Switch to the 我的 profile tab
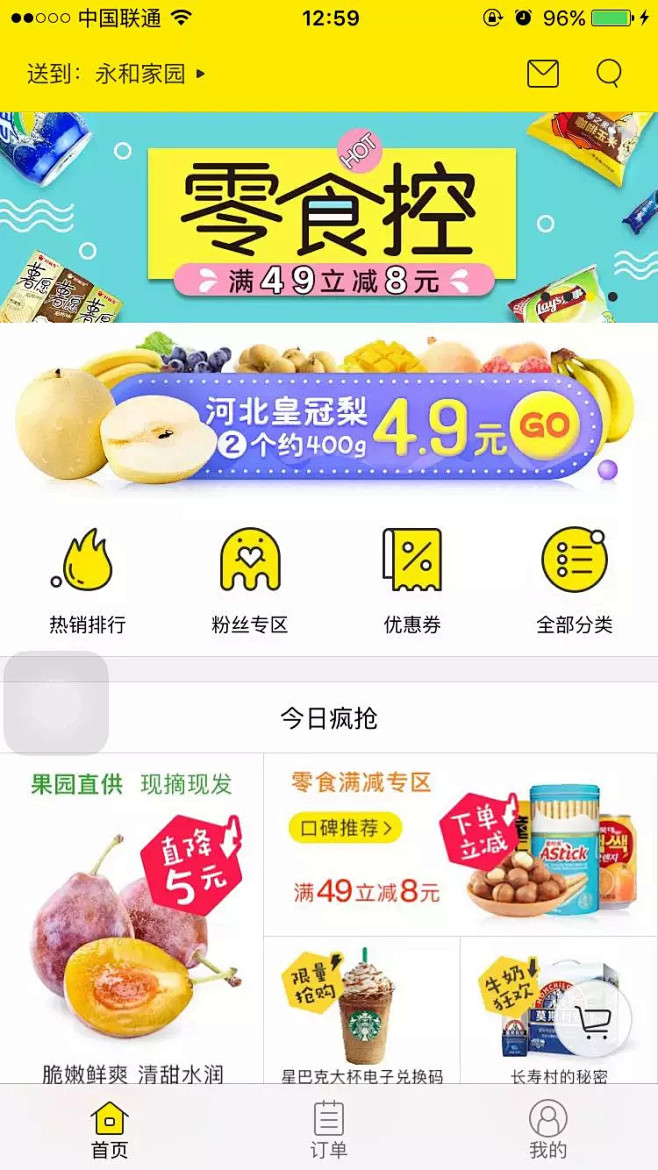658x1170 pixels. click(547, 1128)
